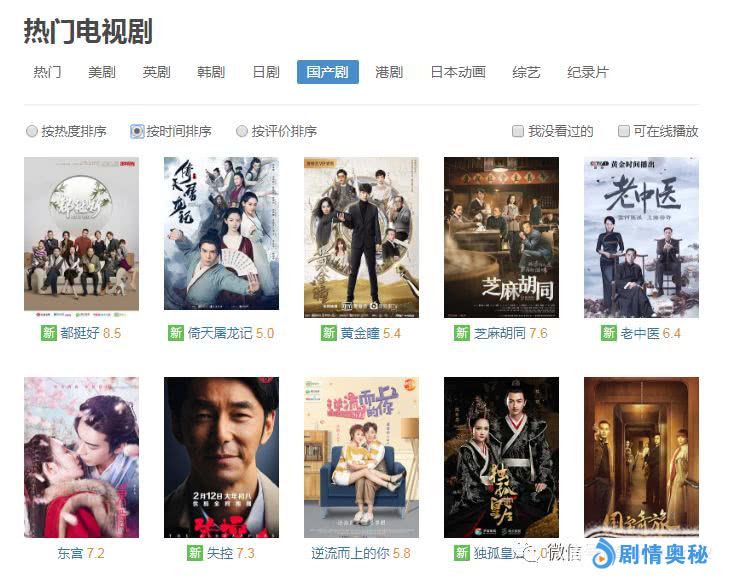Open the 芝麻胡同 poster
This screenshot has width=736, height=584.
coord(501,236)
